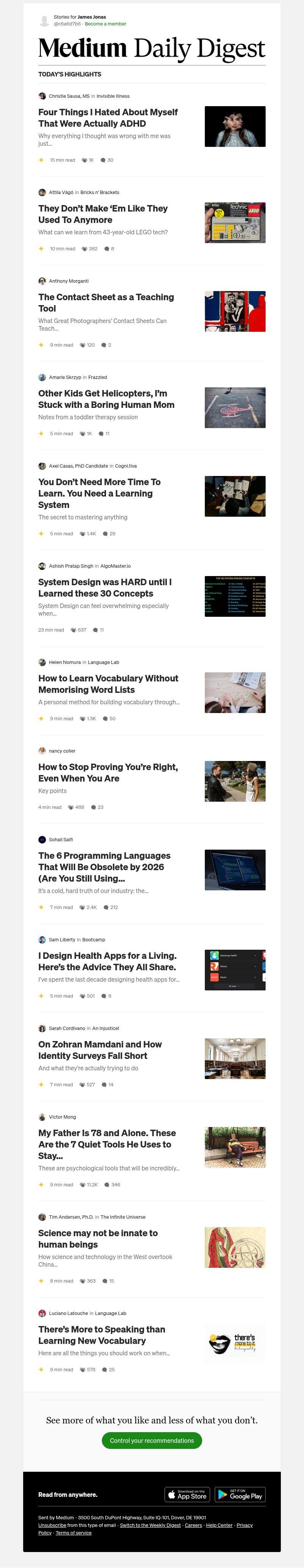
Task: Open The 6 Programming Languages article
Action: [x=104, y=867]
